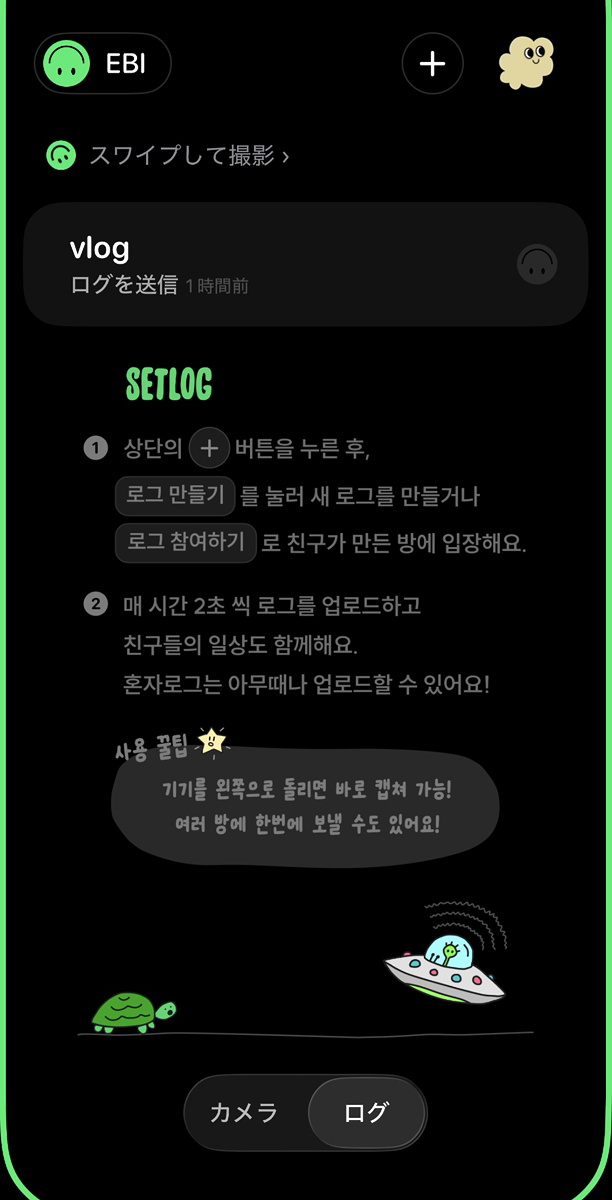
Task: Open the EBI profile chip
Action: 103,64
